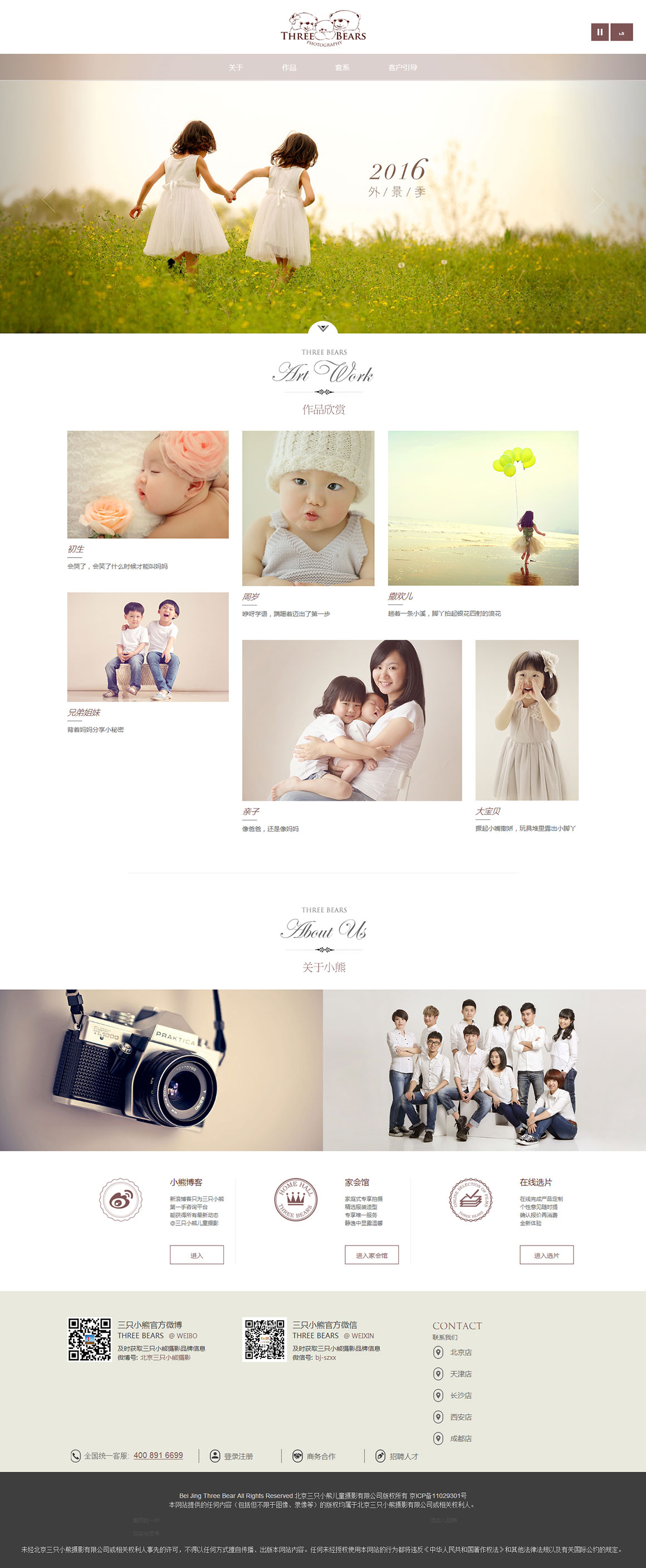
Task: View the 周岁 baby photo works
Action: (x=308, y=507)
